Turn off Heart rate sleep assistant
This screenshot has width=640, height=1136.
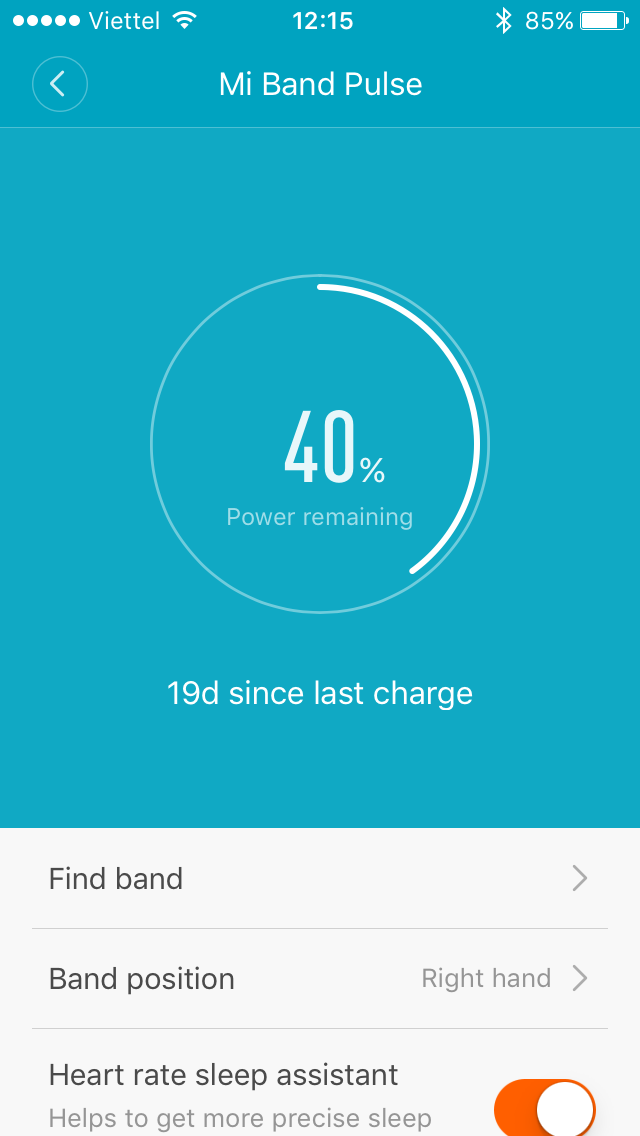pos(545,1108)
